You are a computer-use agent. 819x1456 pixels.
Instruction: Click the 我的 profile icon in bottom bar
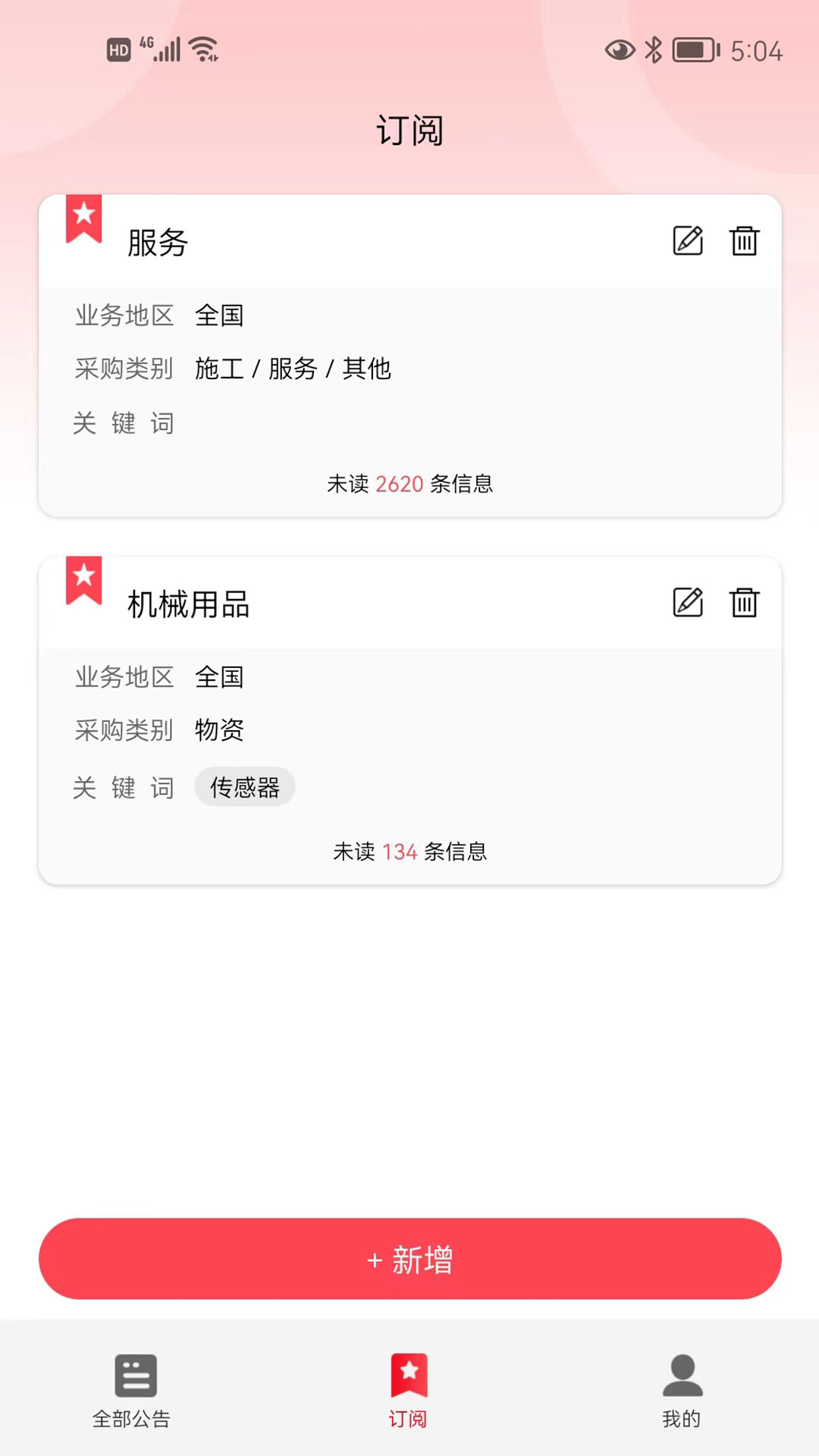point(682,1375)
